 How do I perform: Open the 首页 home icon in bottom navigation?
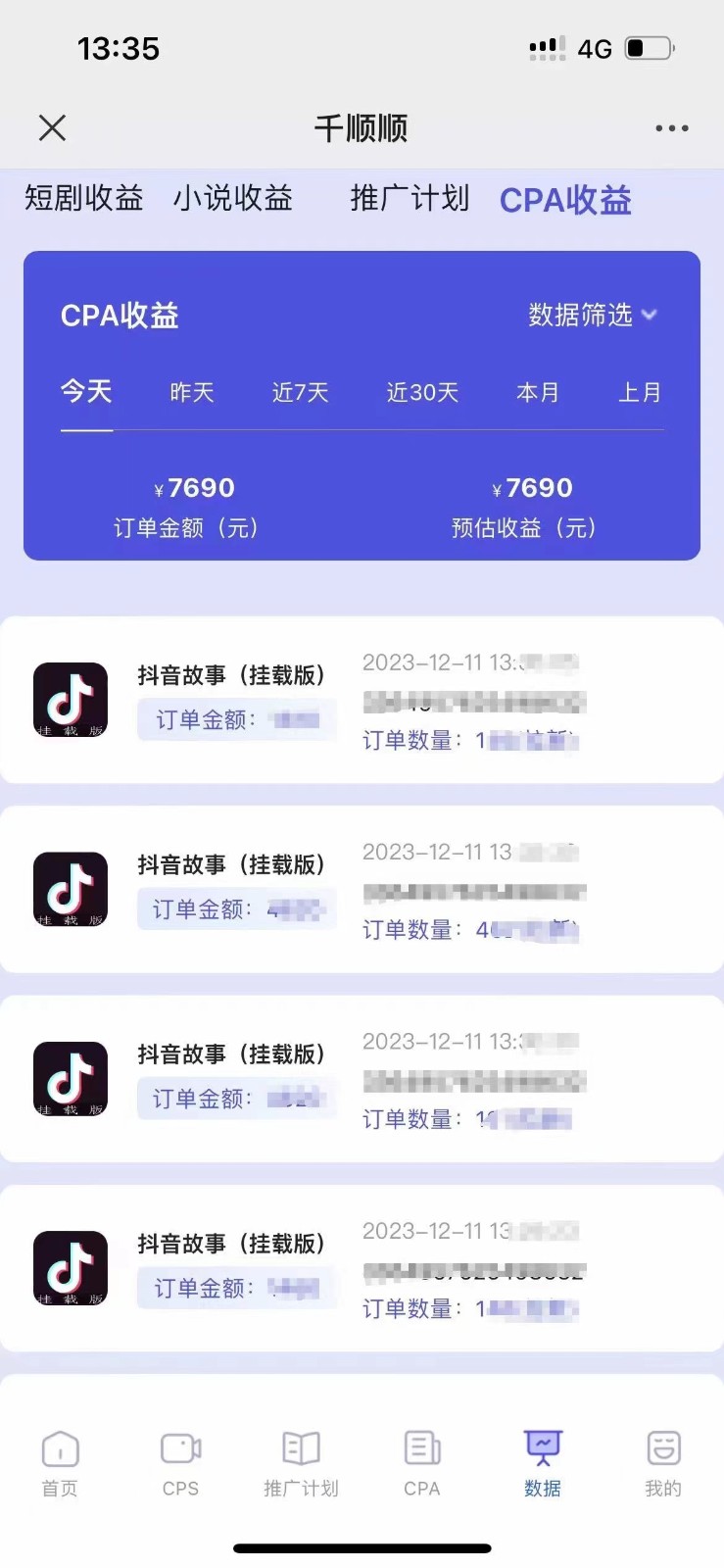60,1460
